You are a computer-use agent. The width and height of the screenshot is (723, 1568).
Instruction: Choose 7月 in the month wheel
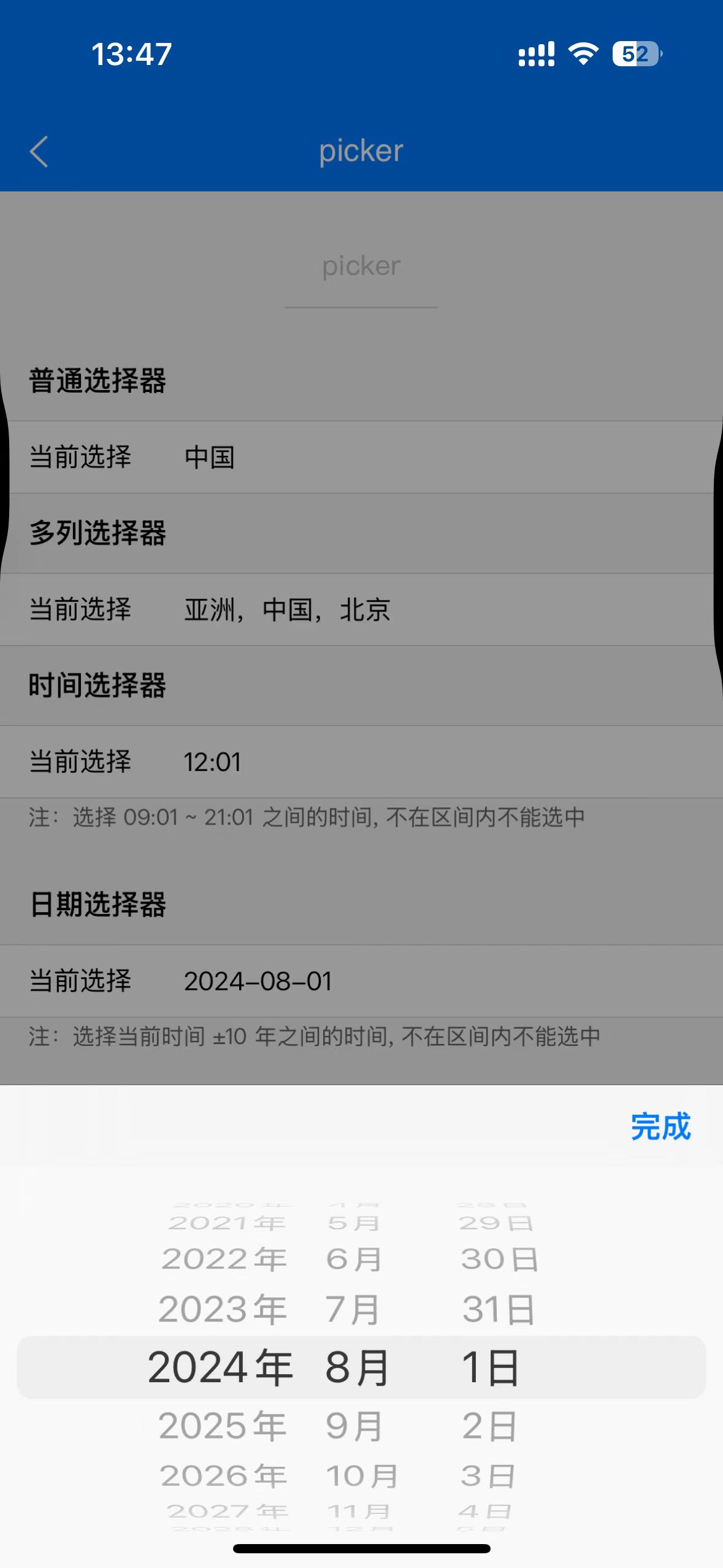point(353,1309)
